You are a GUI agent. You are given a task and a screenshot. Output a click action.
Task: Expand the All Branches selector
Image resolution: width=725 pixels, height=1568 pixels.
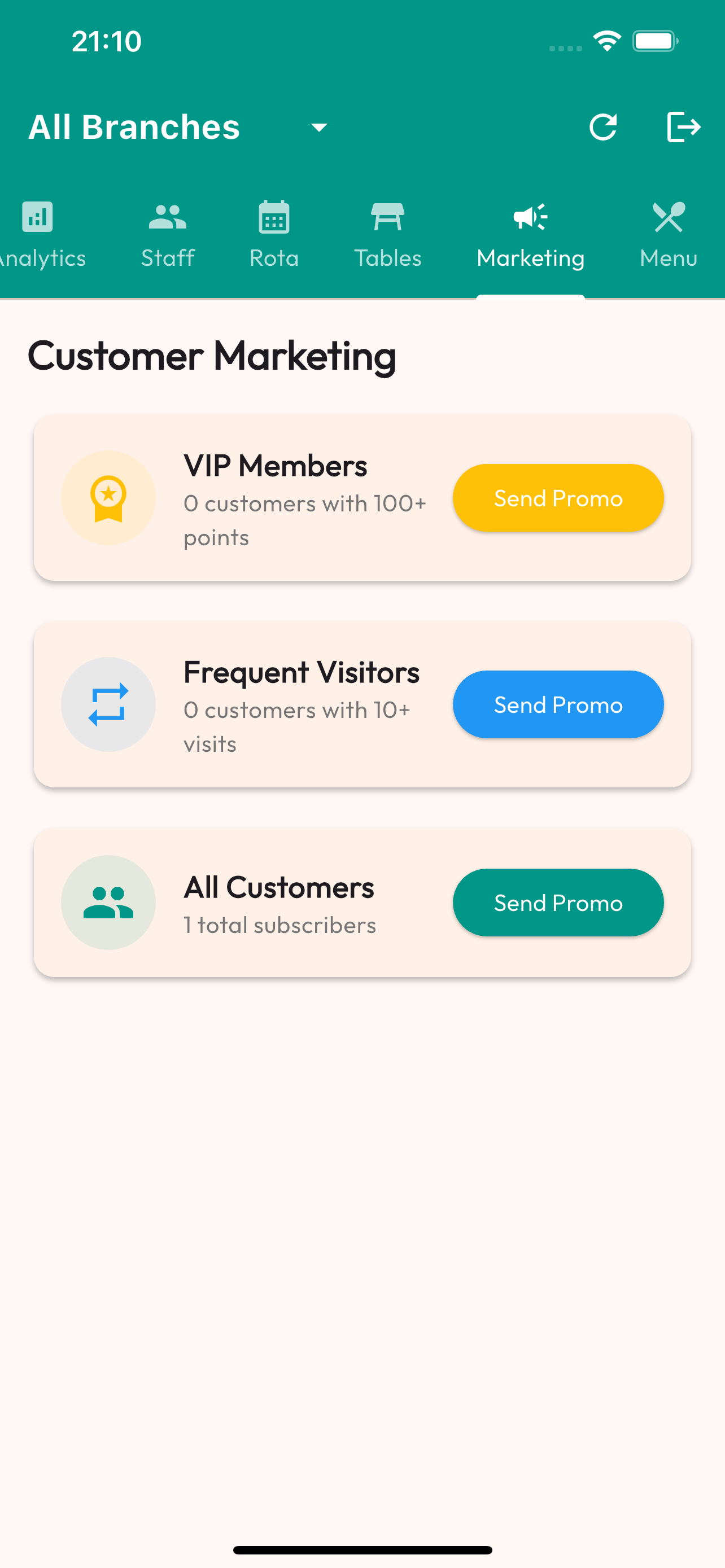[135, 126]
